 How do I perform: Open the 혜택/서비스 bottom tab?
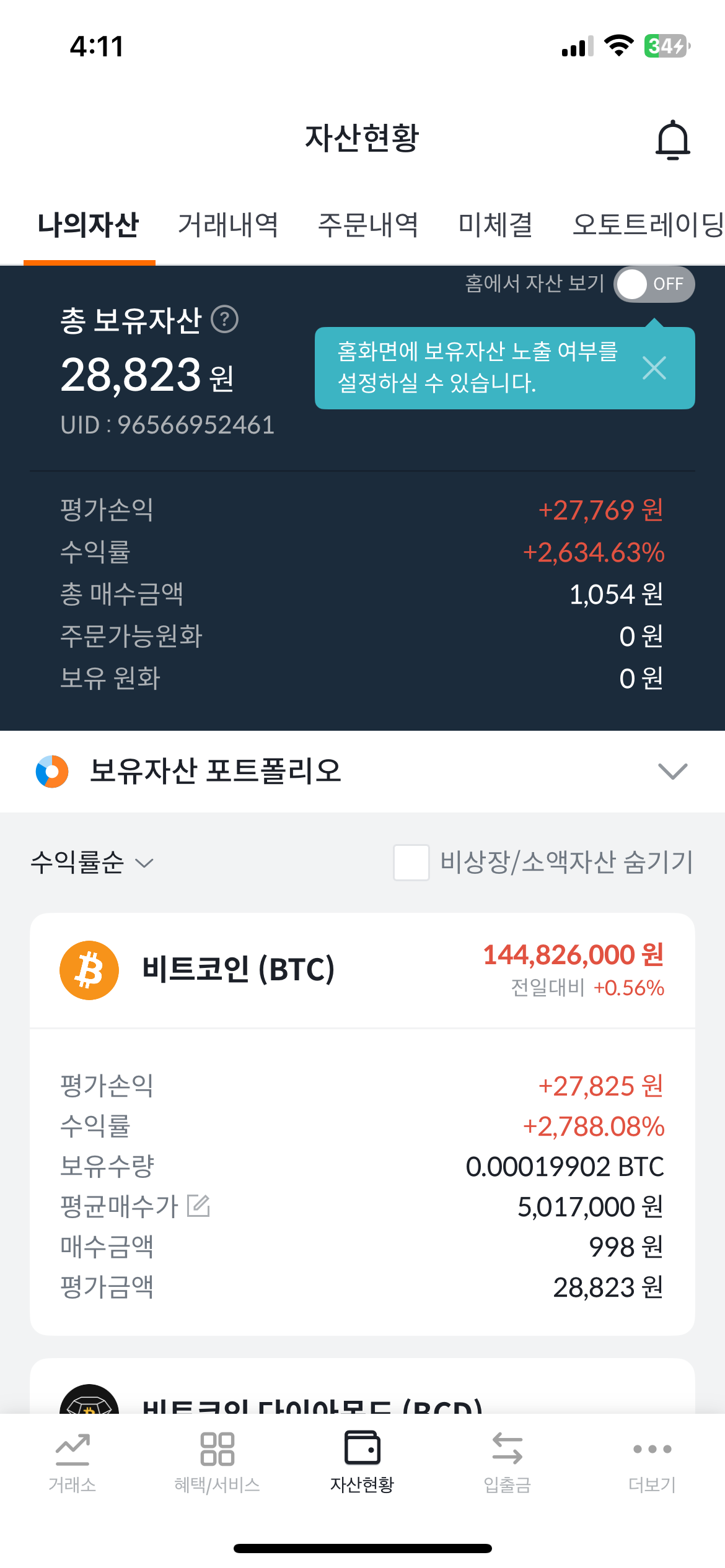point(217,1463)
